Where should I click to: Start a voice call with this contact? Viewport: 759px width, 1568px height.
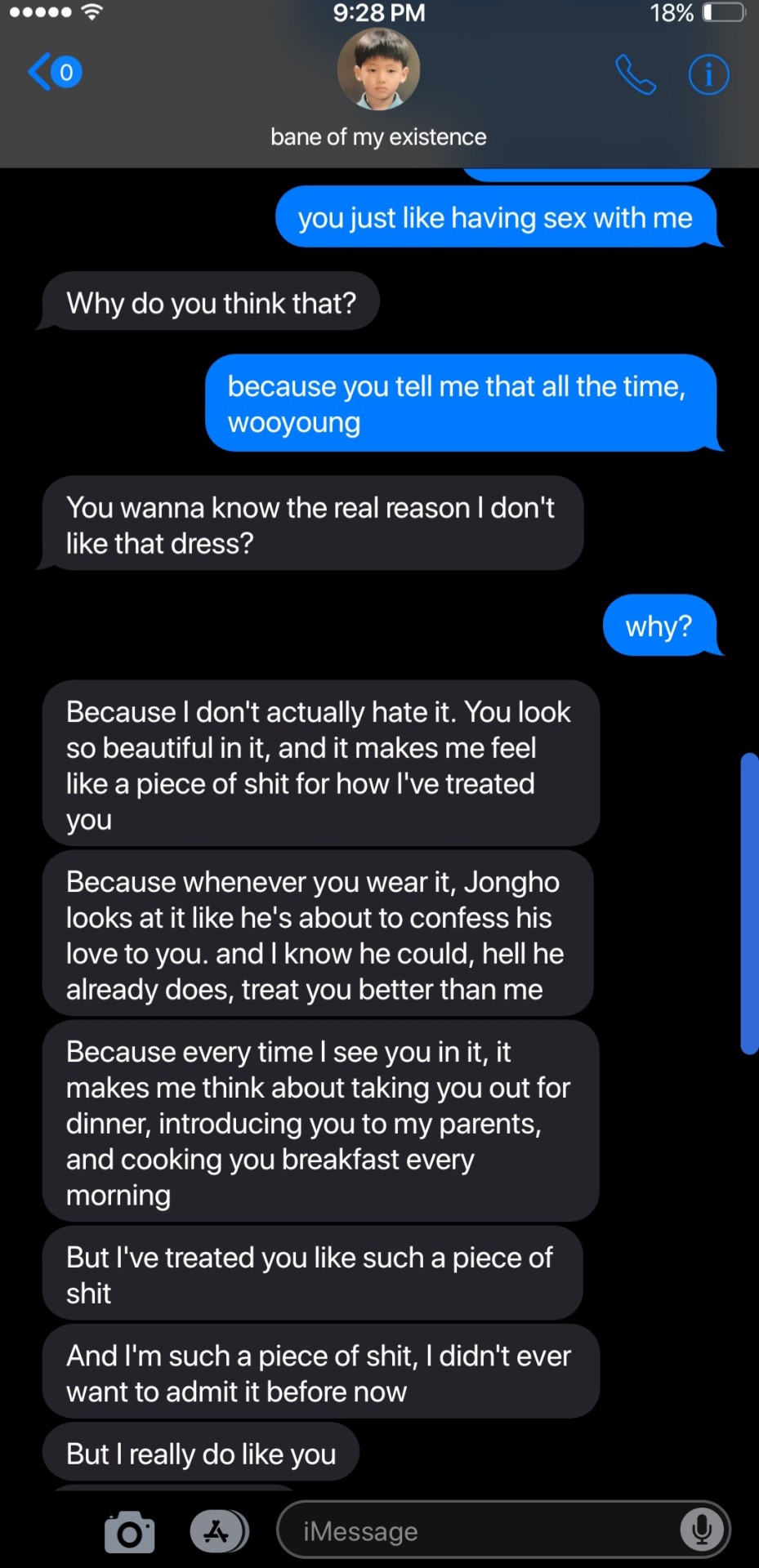[635, 75]
